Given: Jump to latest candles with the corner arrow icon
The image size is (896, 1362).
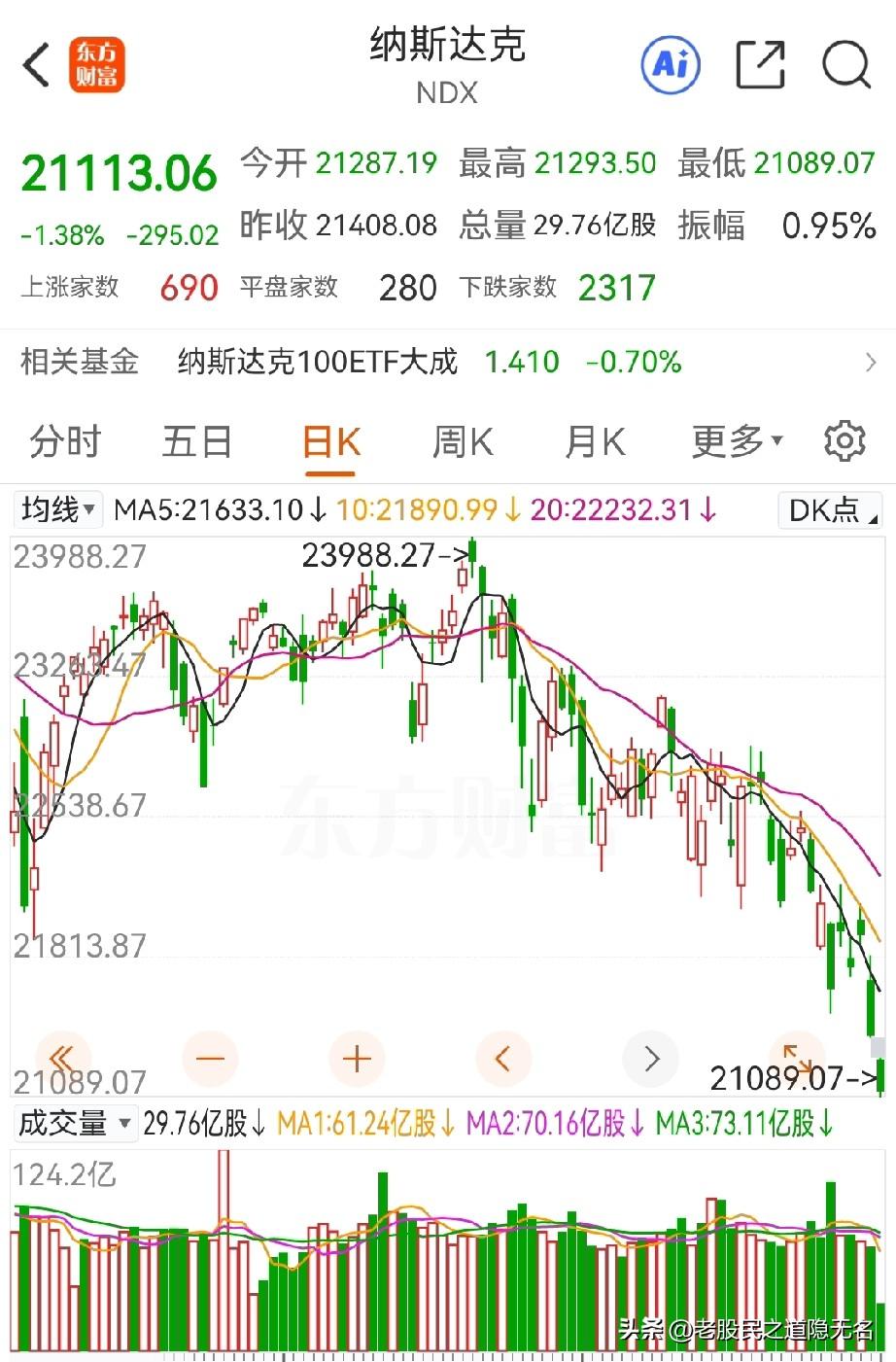Looking at the screenshot, I should coord(796,1059).
